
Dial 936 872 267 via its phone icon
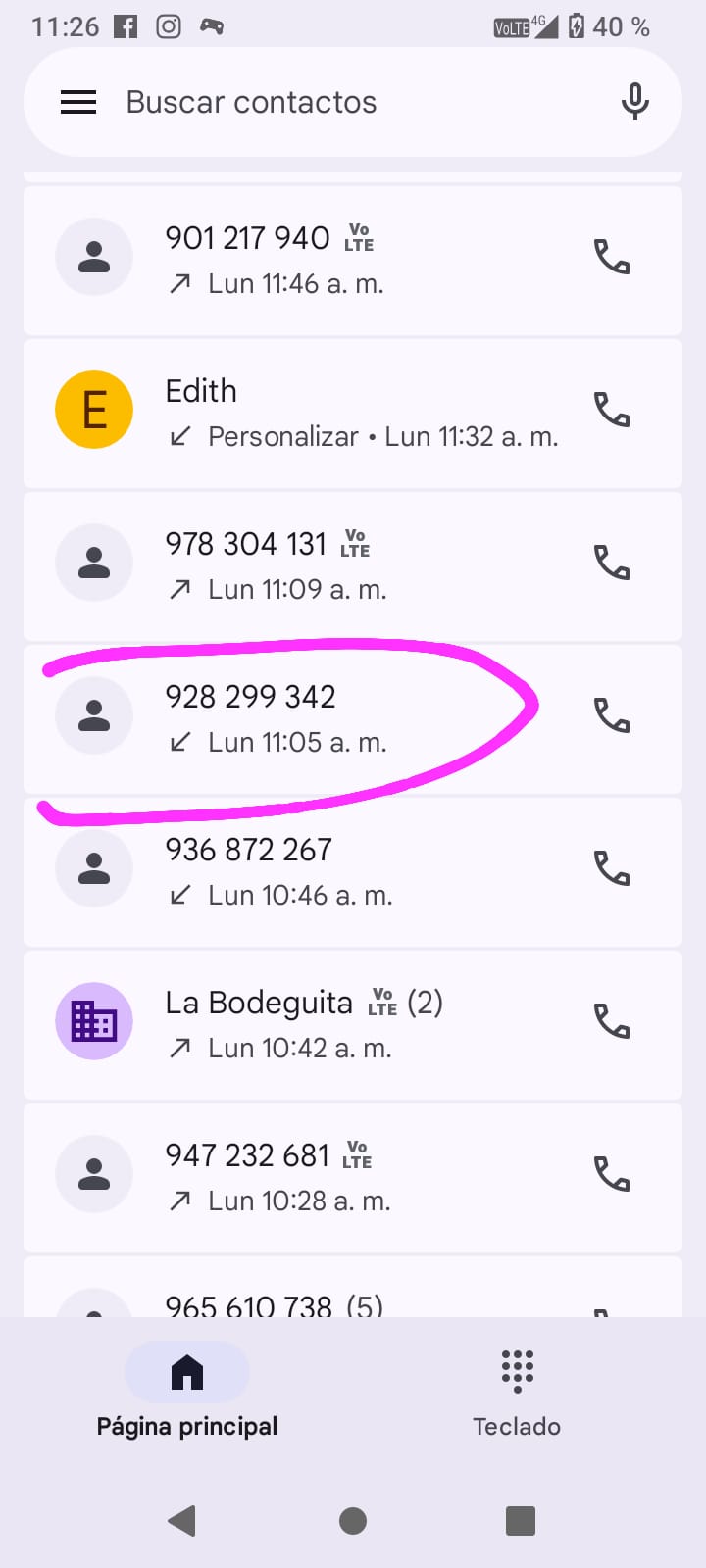click(612, 869)
